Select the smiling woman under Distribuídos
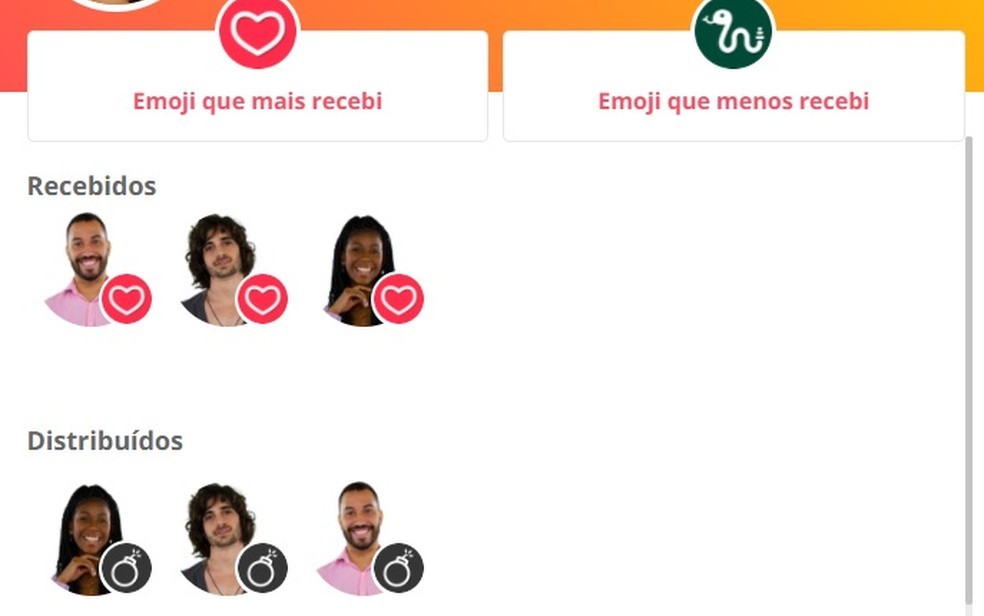This screenshot has height=616, width=984. pyautogui.click(x=90, y=539)
